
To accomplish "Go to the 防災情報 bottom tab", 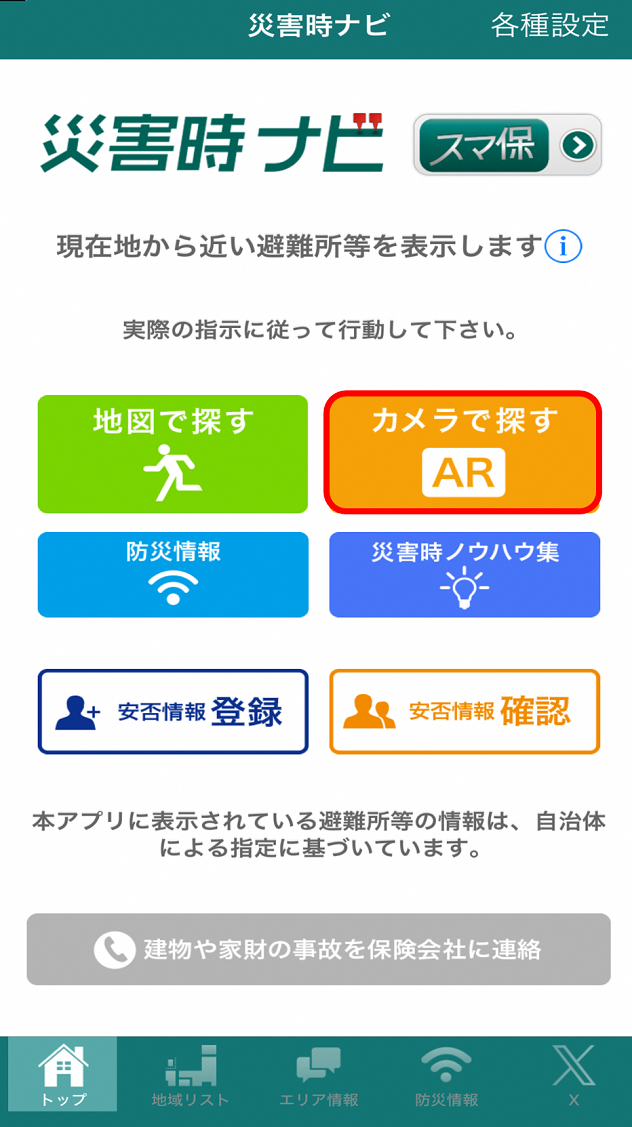I will click(446, 1074).
